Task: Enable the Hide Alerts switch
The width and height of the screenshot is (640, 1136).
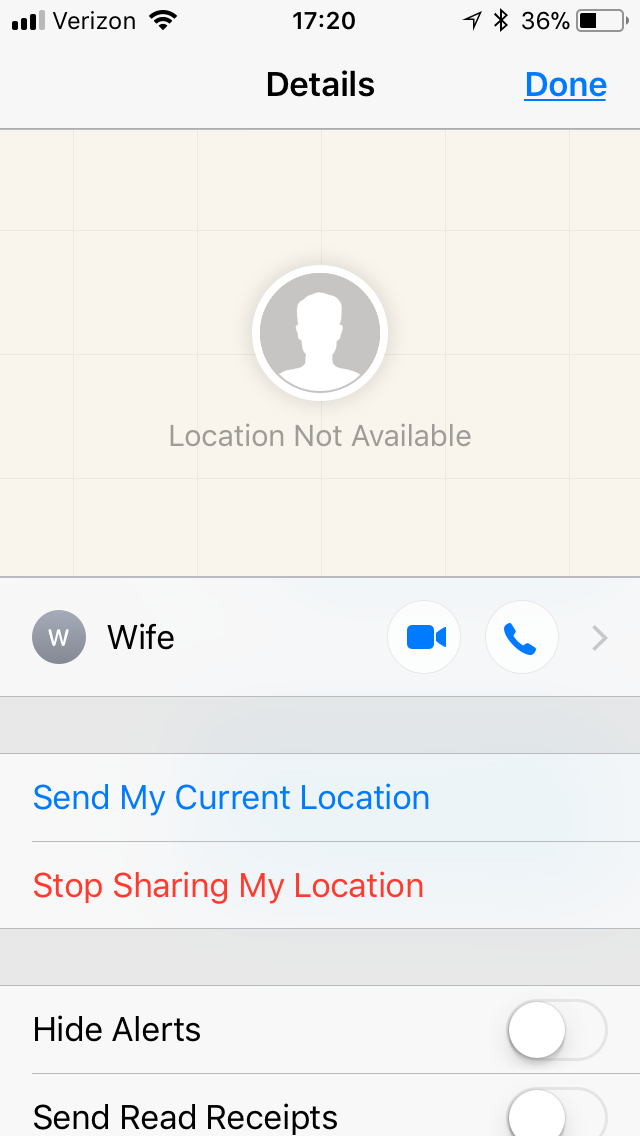Action: pyautogui.click(x=557, y=1030)
